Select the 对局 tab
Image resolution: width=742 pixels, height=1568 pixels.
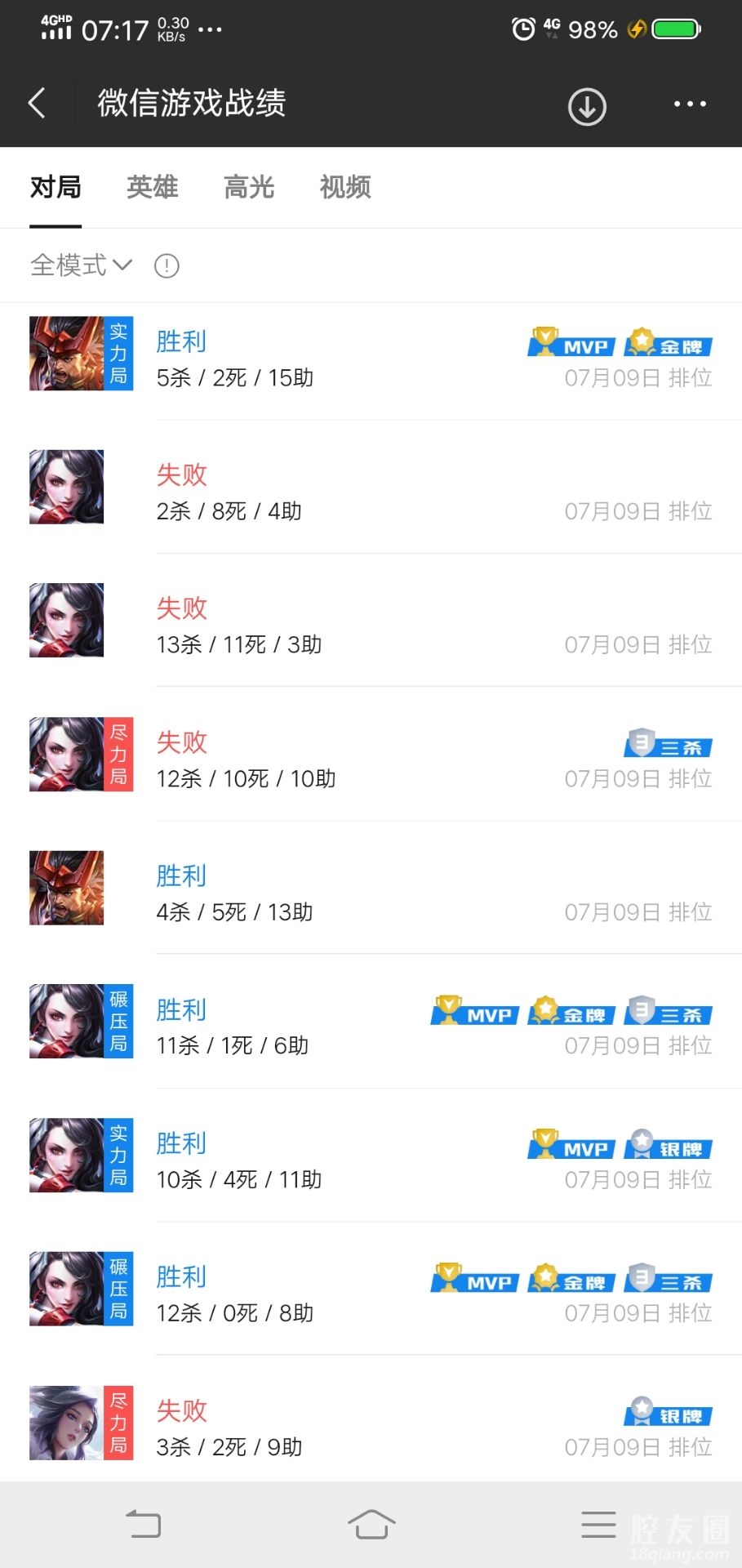pos(56,187)
